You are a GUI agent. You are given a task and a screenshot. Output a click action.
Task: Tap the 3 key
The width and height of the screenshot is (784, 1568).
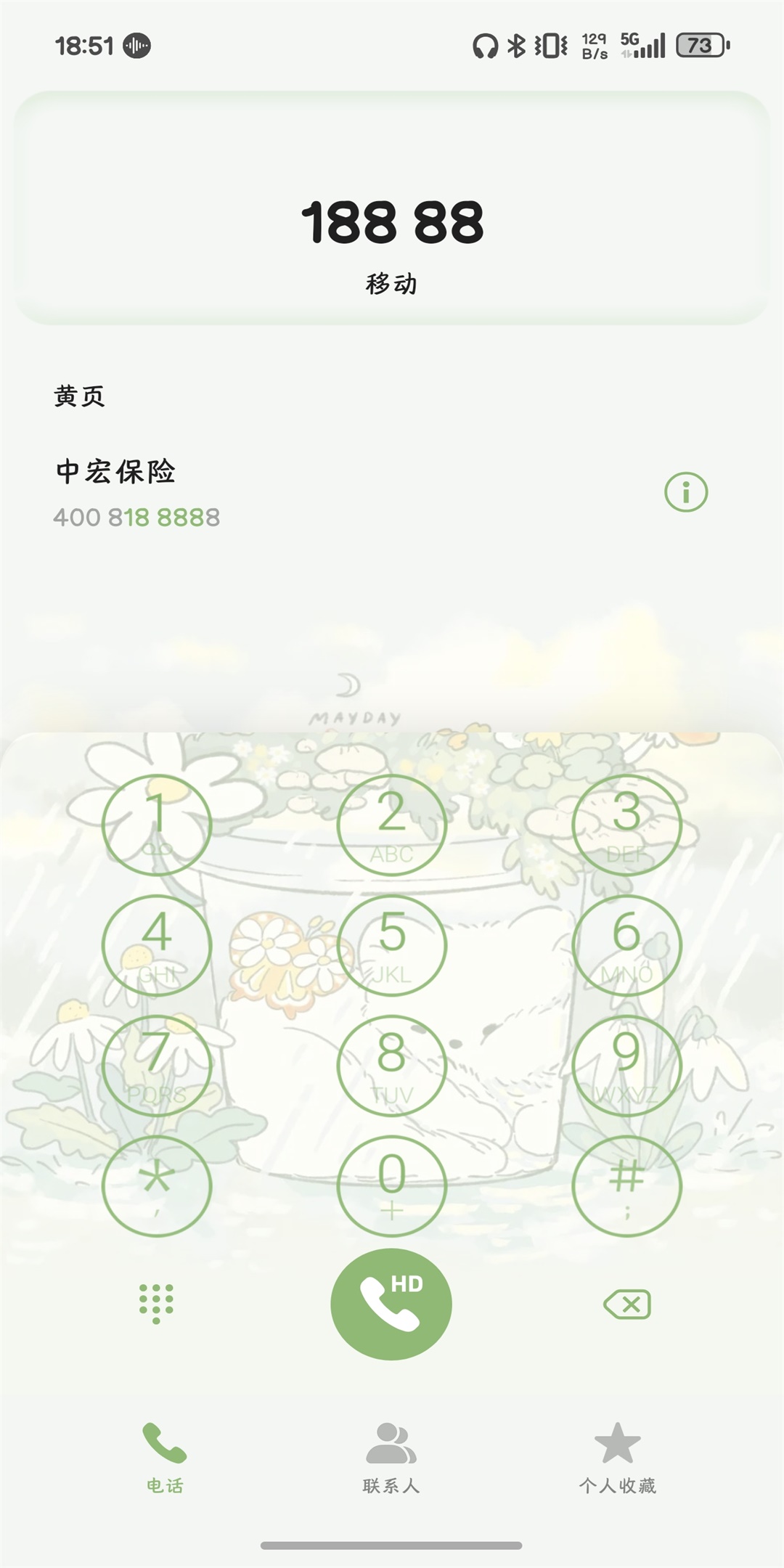[x=626, y=825]
